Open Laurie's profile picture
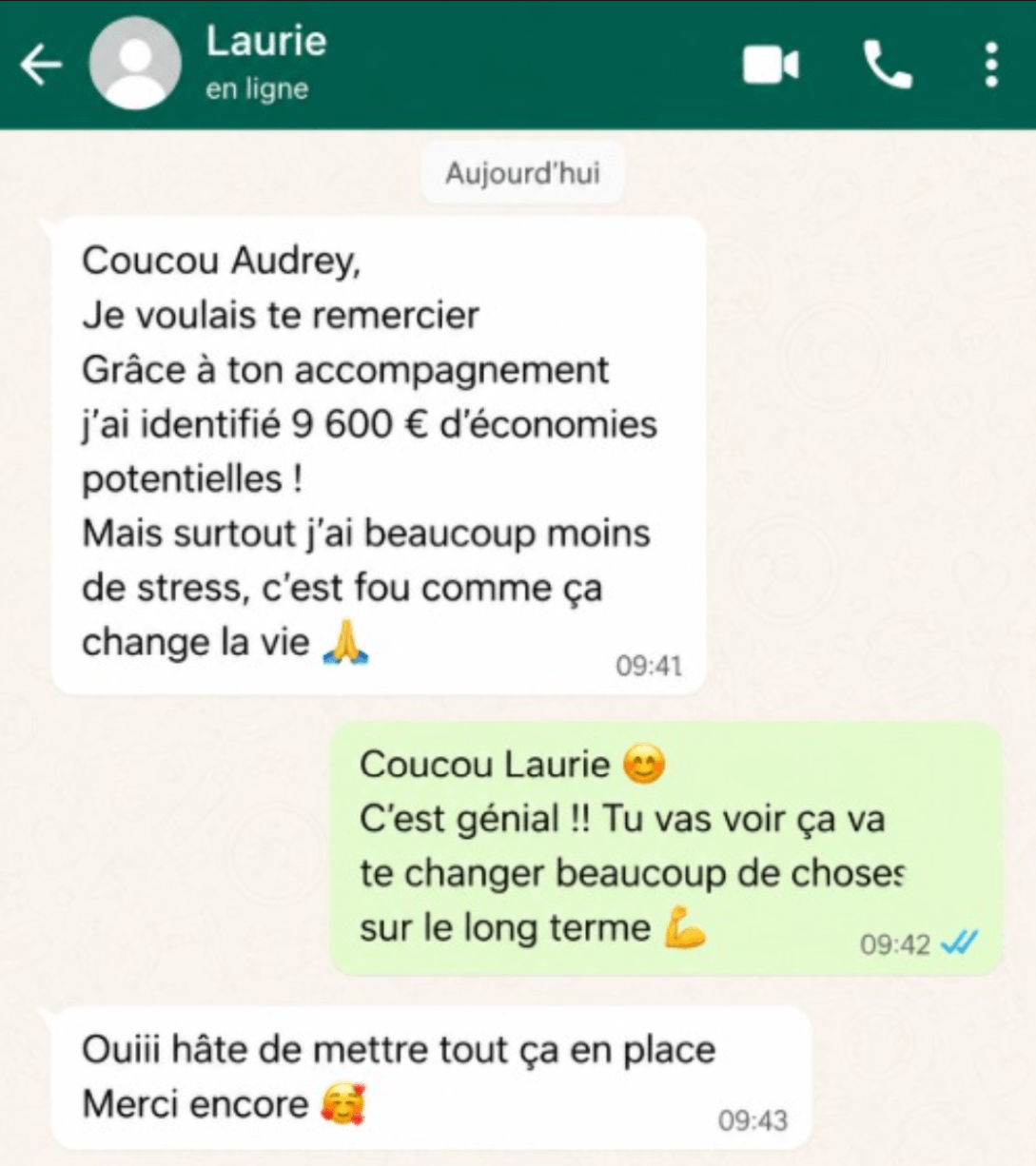 pos(135,64)
